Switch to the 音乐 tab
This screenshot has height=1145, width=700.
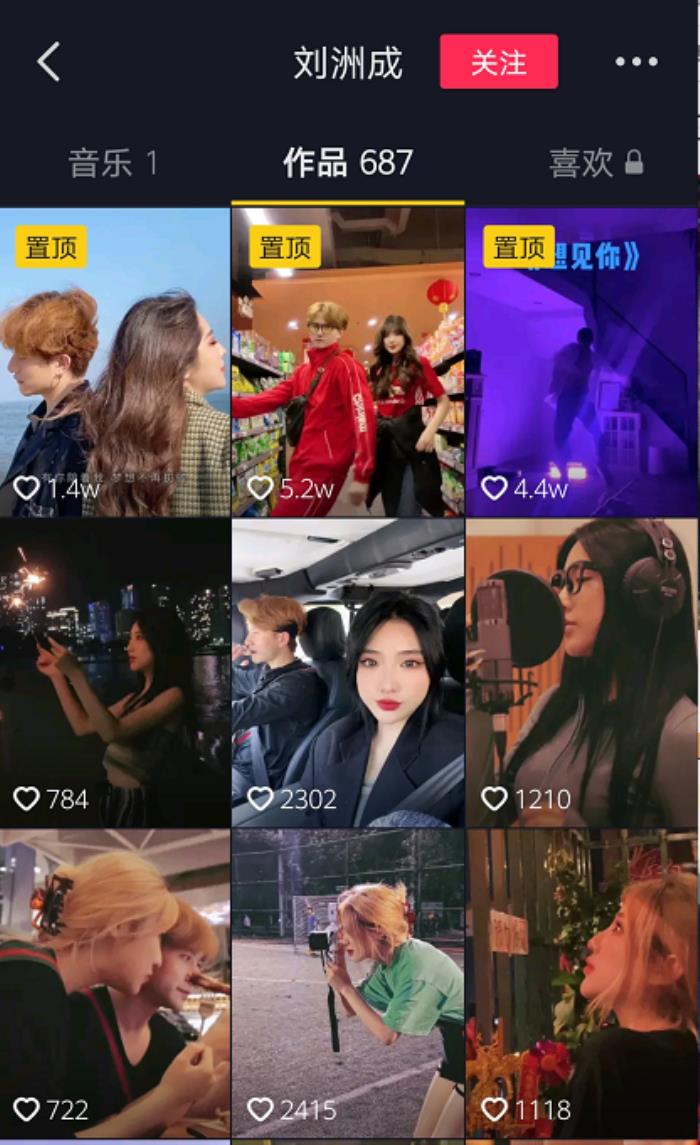(112, 163)
